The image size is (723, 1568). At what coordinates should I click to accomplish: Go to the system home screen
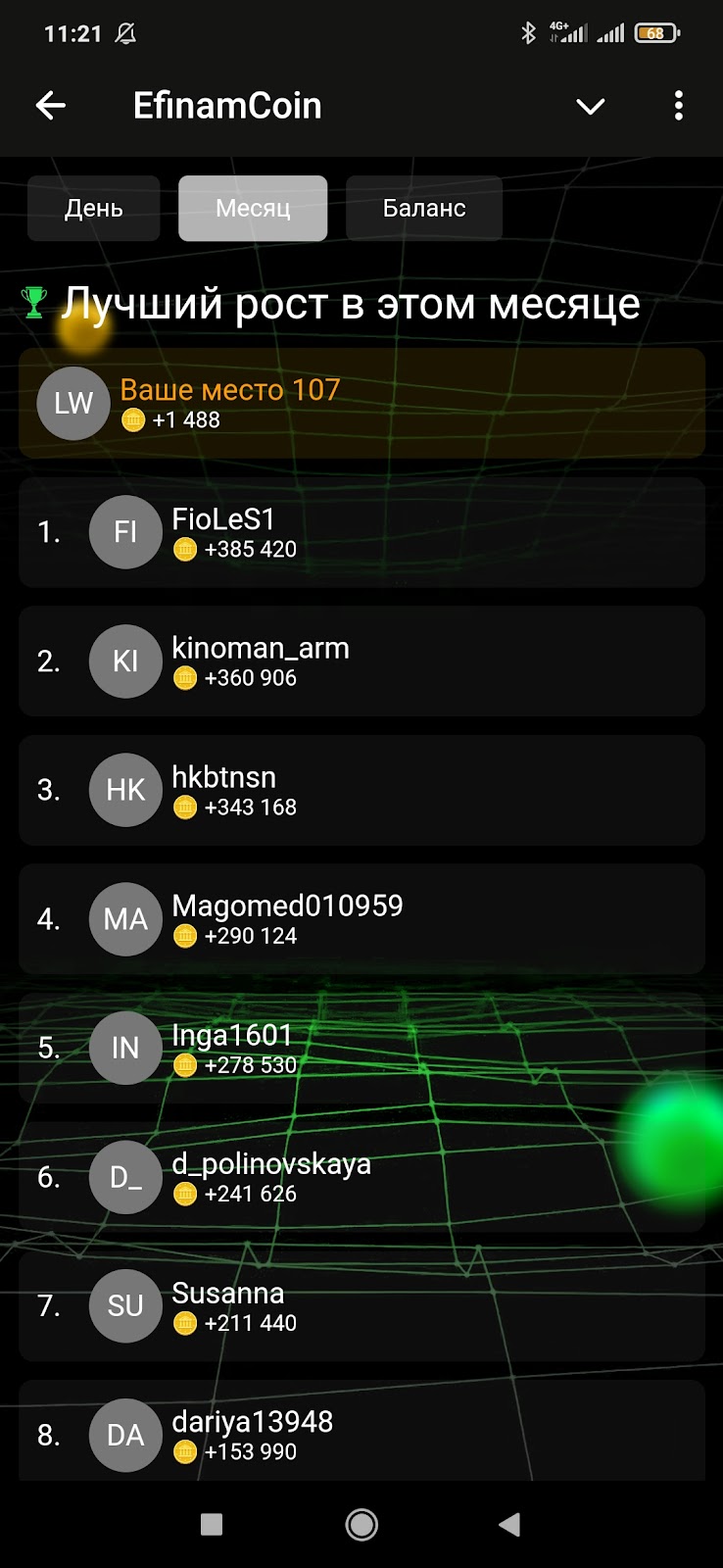pos(361,1524)
